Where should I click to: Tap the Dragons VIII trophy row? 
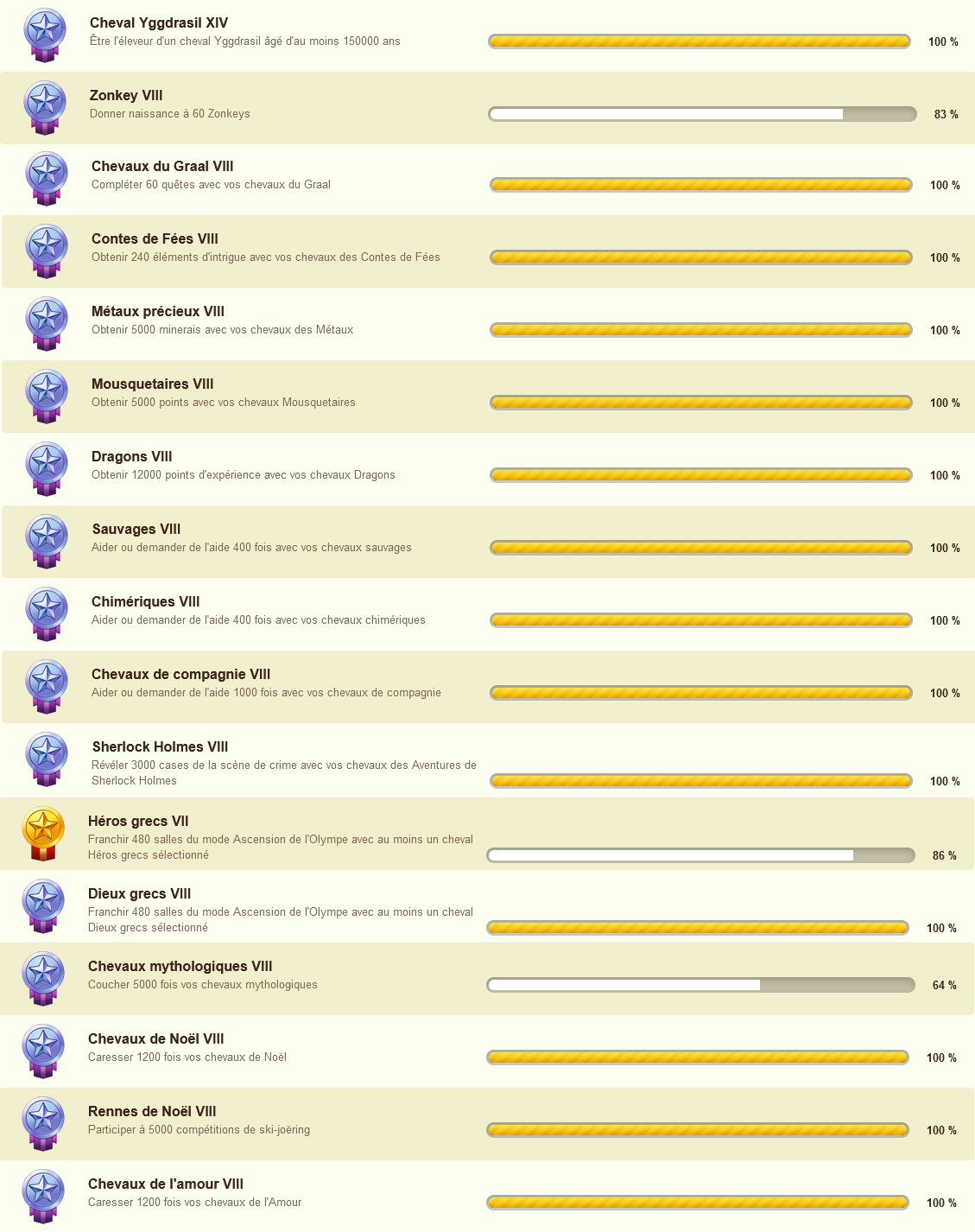click(131, 457)
